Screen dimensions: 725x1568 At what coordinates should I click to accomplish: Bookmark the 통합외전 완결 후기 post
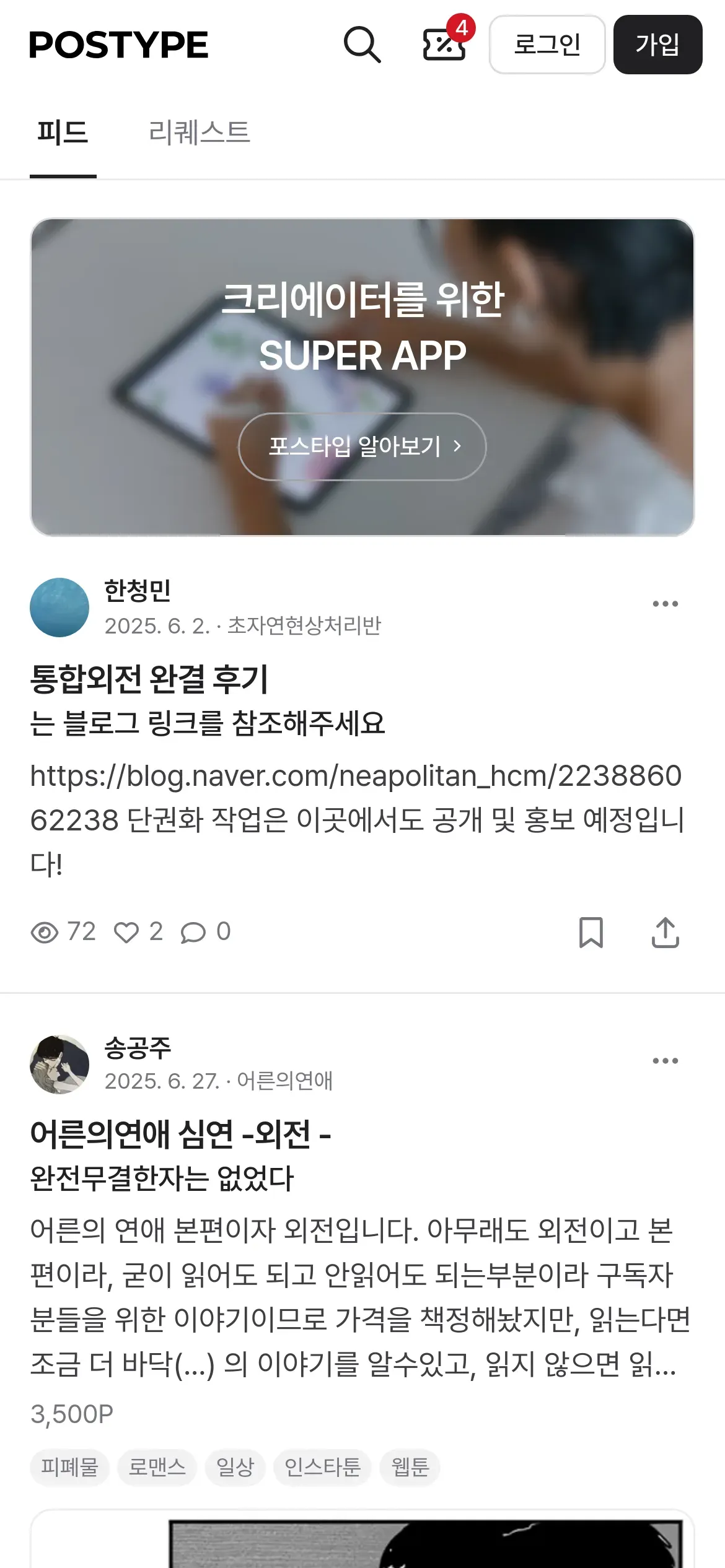tap(591, 932)
